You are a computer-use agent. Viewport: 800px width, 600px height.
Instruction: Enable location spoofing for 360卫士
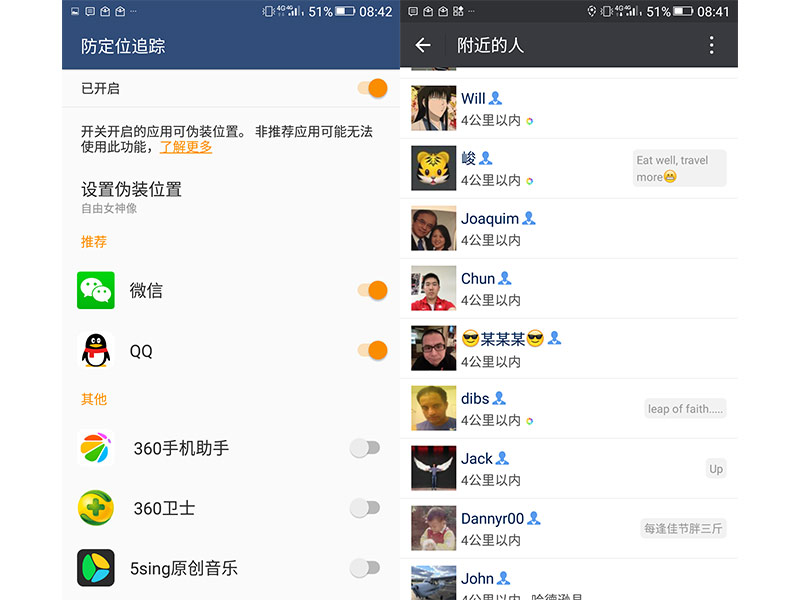365,508
